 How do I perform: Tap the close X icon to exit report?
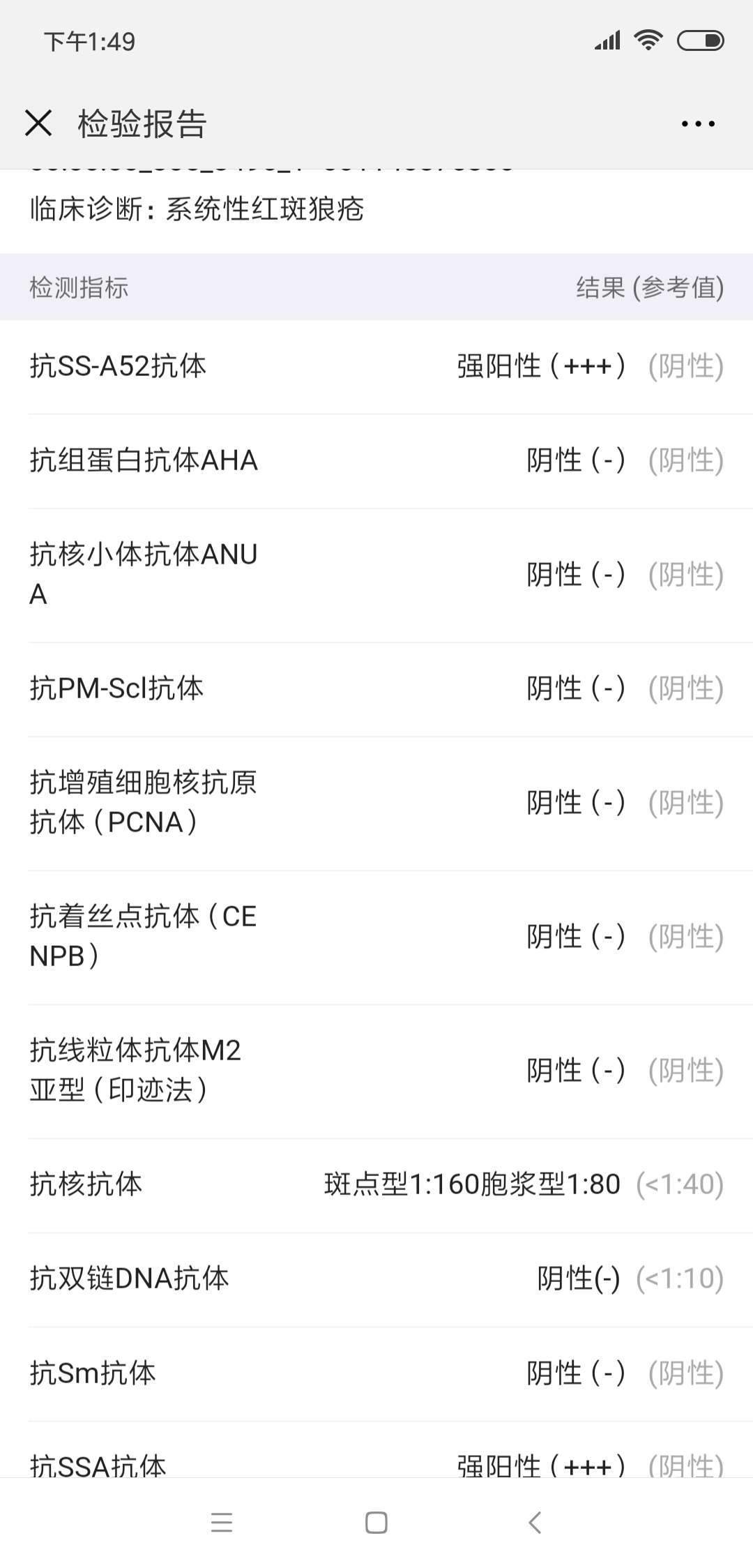click(x=40, y=123)
